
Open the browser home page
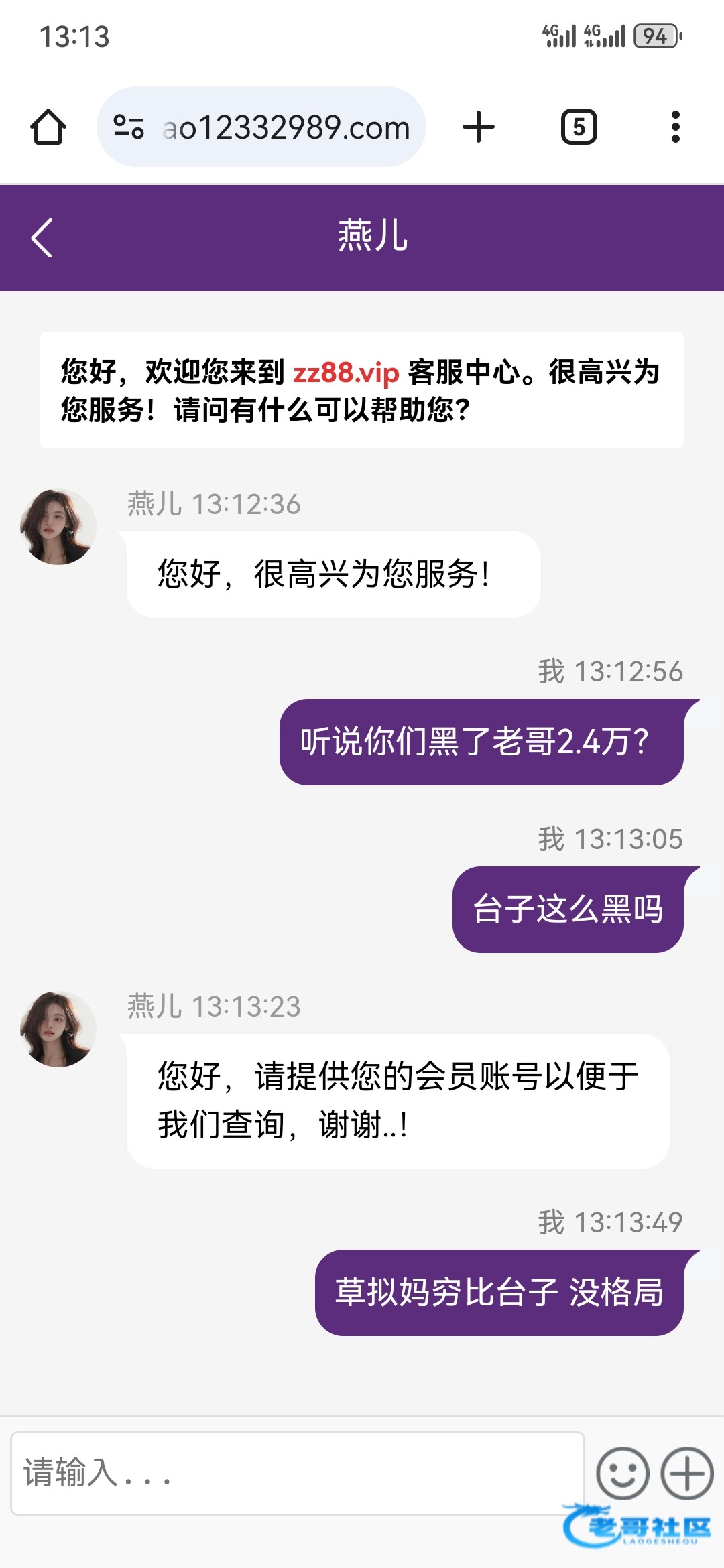48,127
